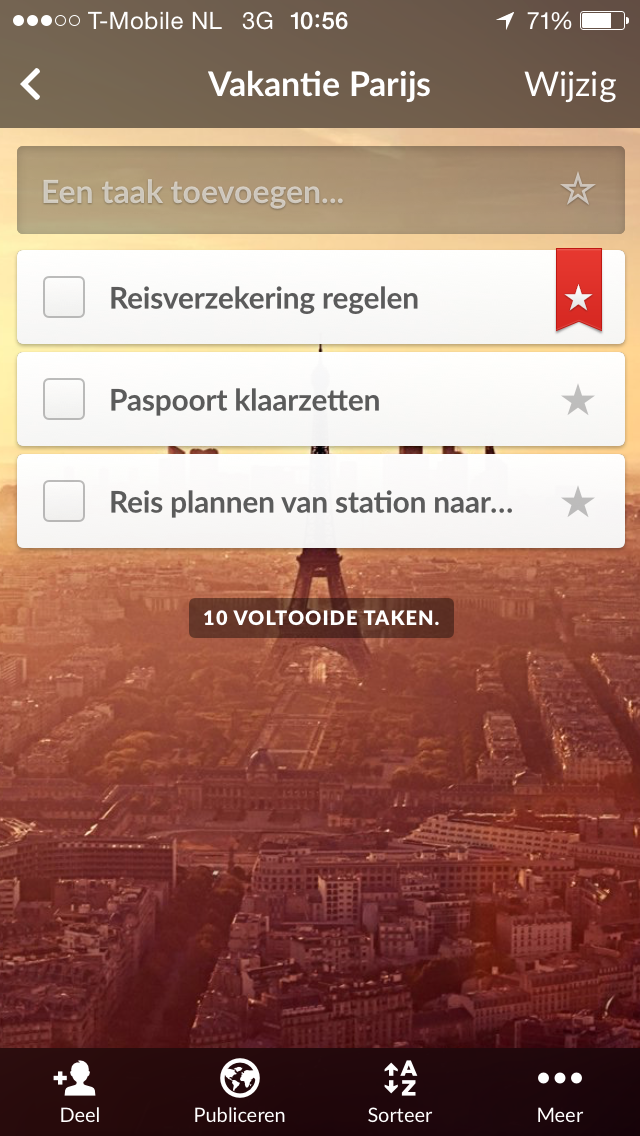Tap Publiceren in the bottom bar
This screenshot has width=640, height=1136.
(240, 1091)
